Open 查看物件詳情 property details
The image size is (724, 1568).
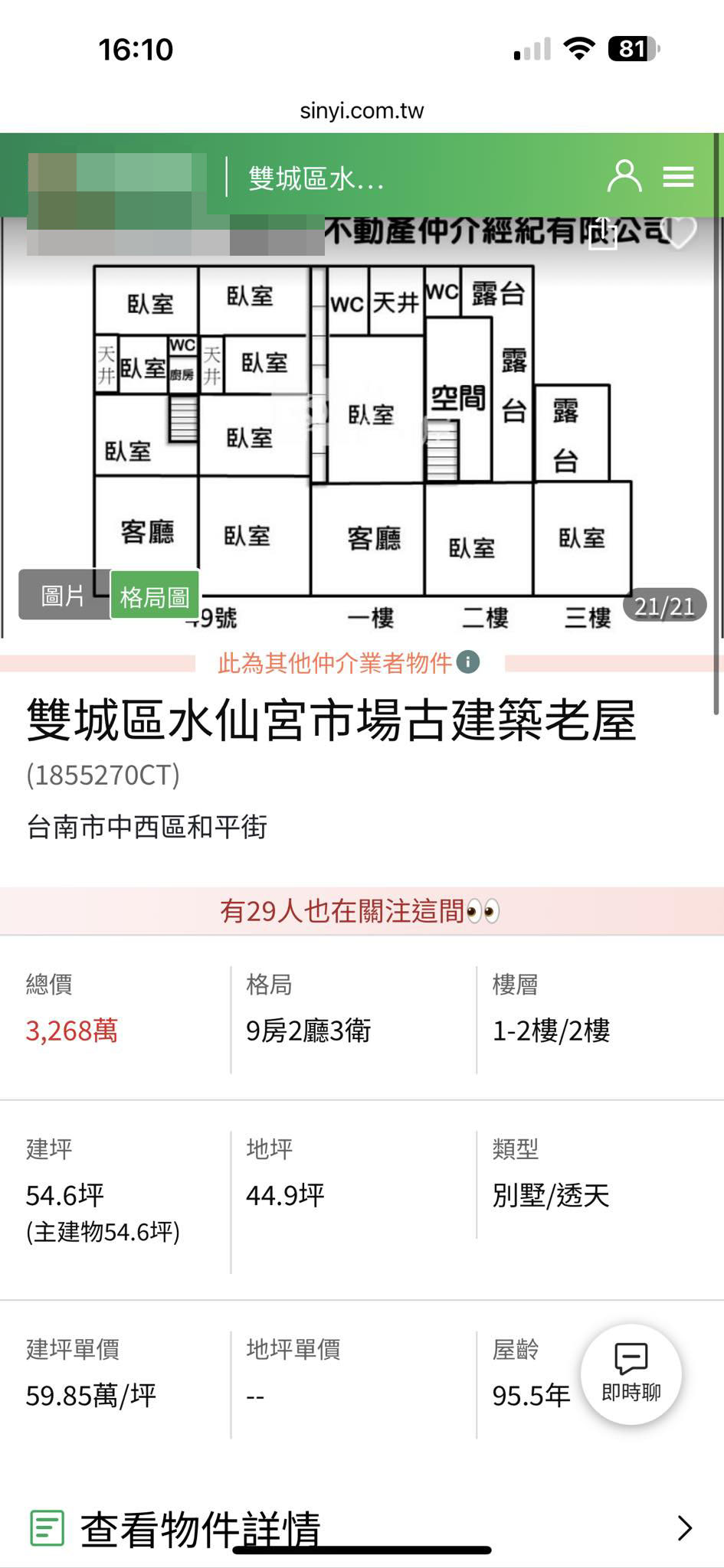click(362, 1528)
